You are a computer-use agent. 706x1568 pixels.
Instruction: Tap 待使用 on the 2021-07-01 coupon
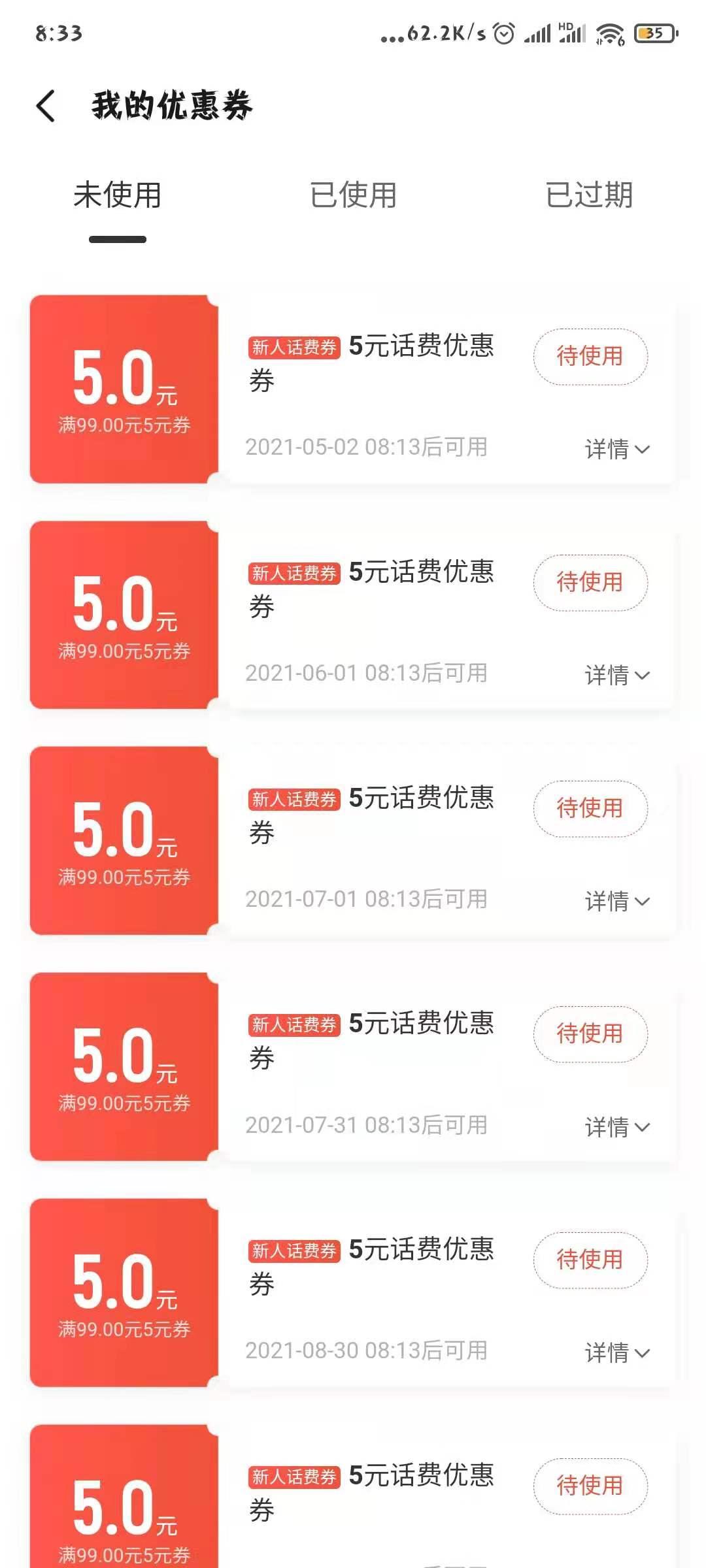(590, 809)
